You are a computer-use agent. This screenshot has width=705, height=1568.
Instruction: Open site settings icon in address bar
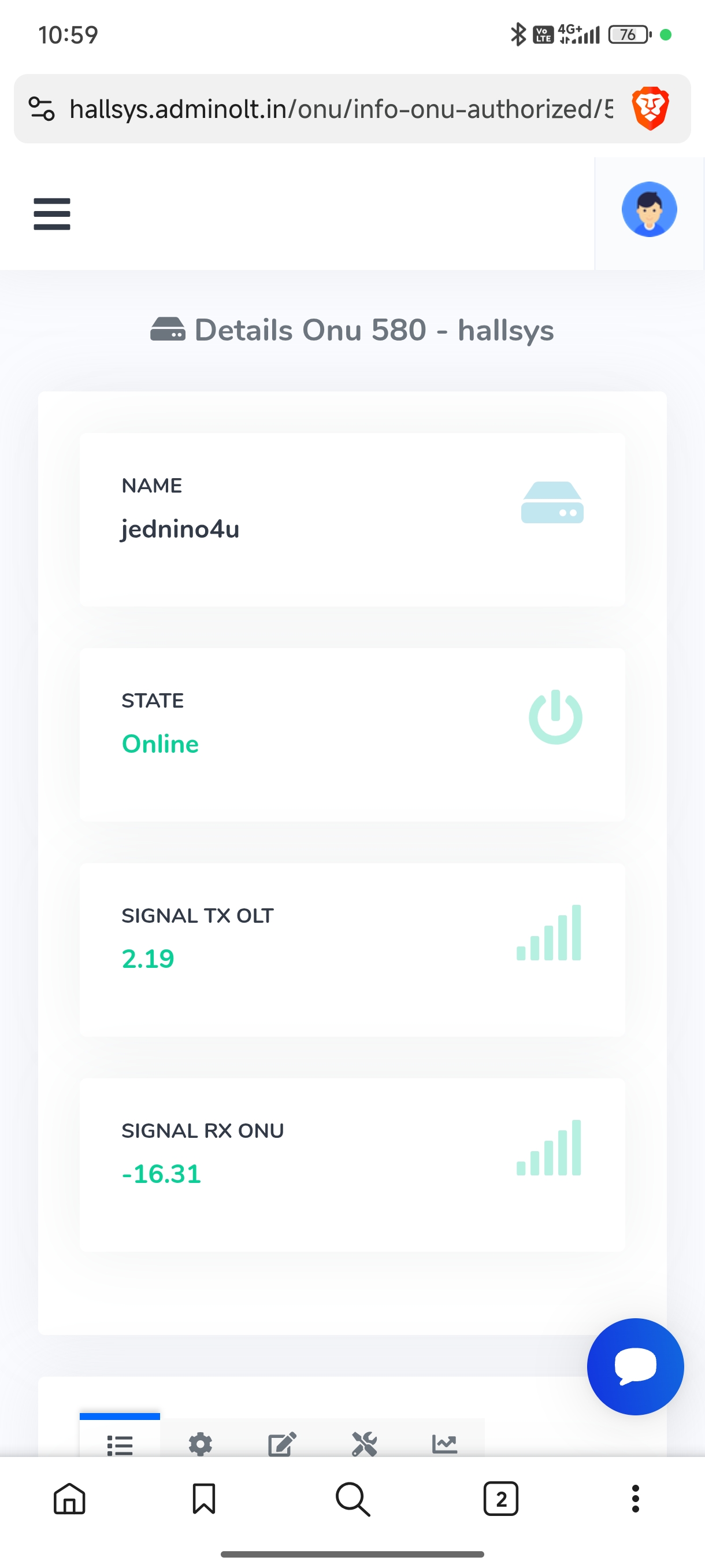[x=42, y=109]
